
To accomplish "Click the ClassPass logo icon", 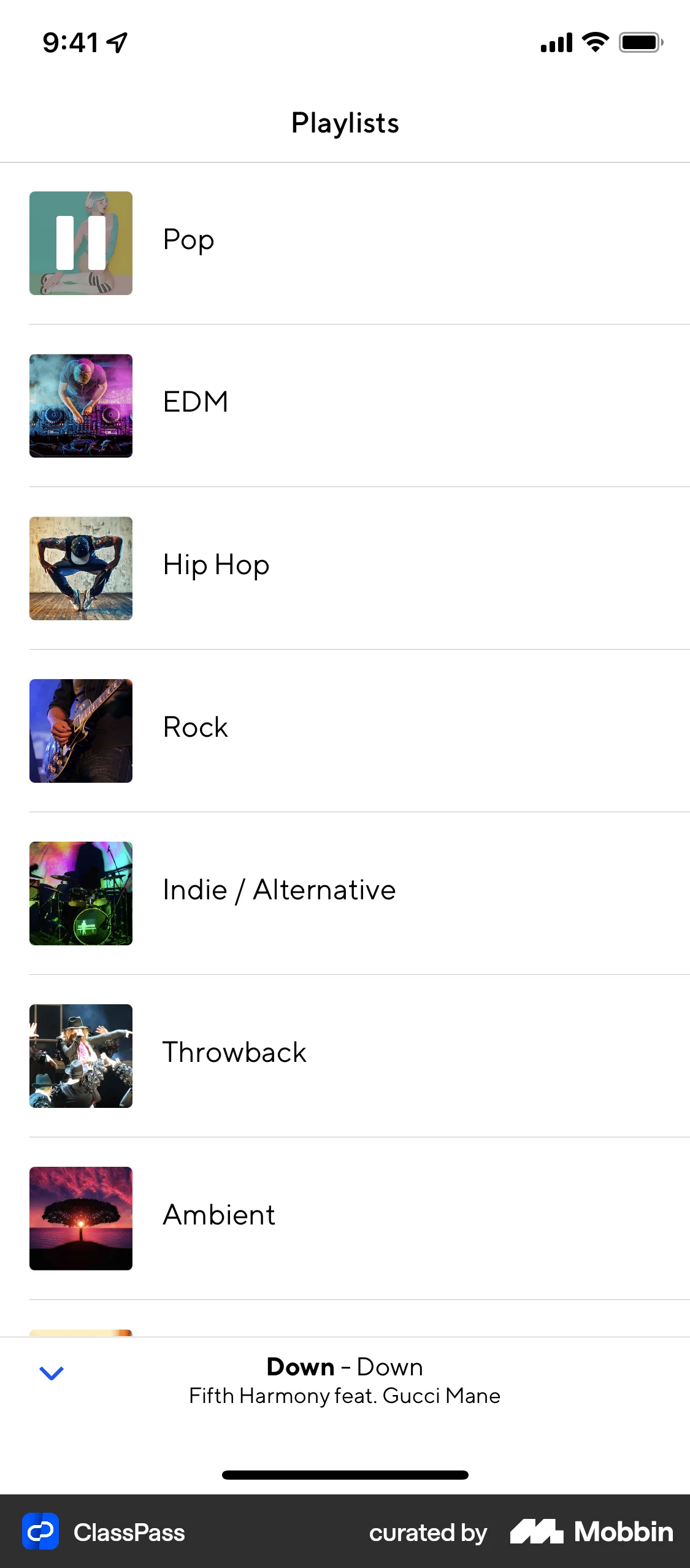I will [39, 1532].
